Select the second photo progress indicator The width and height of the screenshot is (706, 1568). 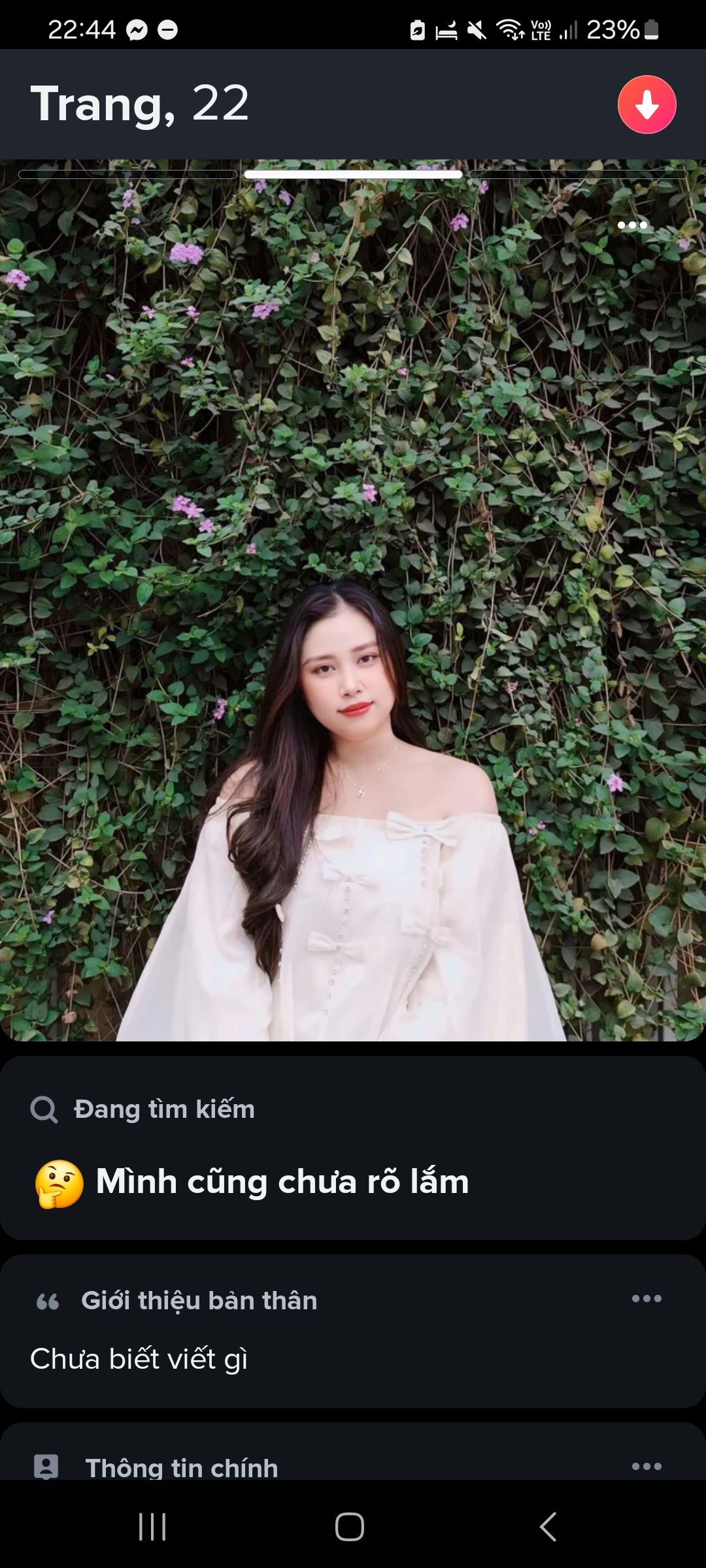tap(353, 174)
